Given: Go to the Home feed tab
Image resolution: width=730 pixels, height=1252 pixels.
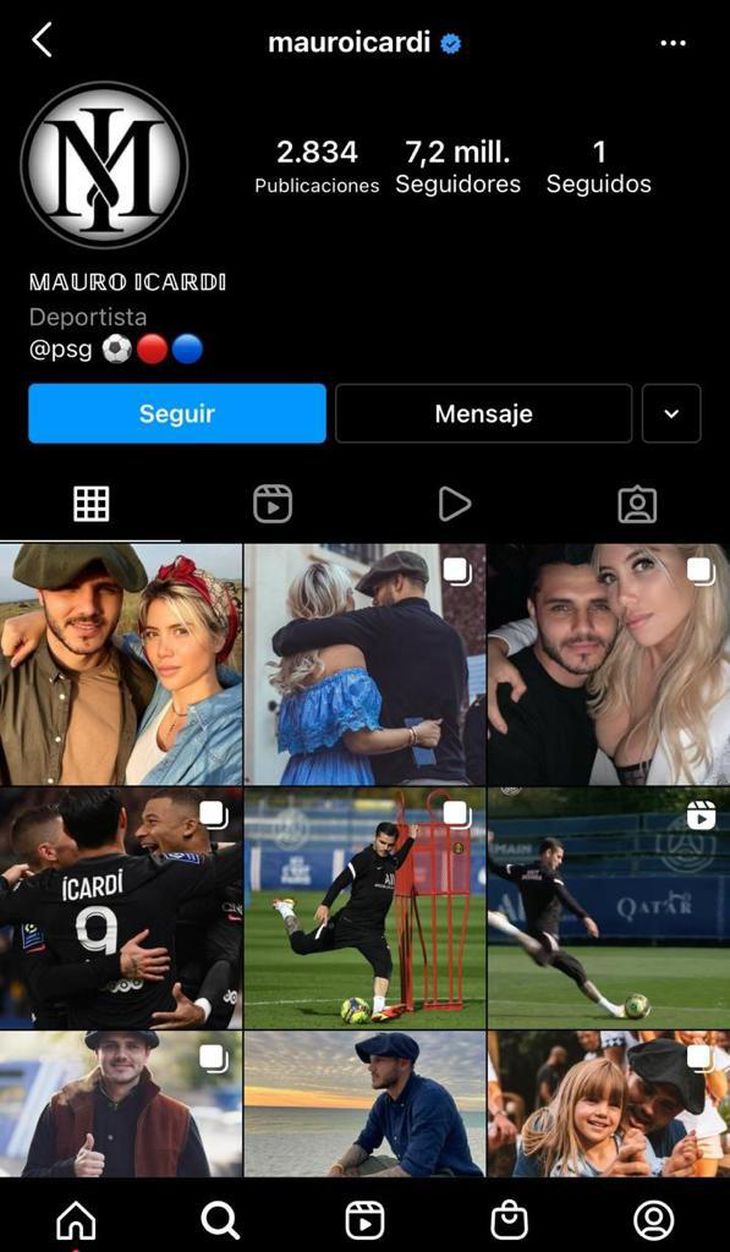Looking at the screenshot, I should pos(76,1219).
